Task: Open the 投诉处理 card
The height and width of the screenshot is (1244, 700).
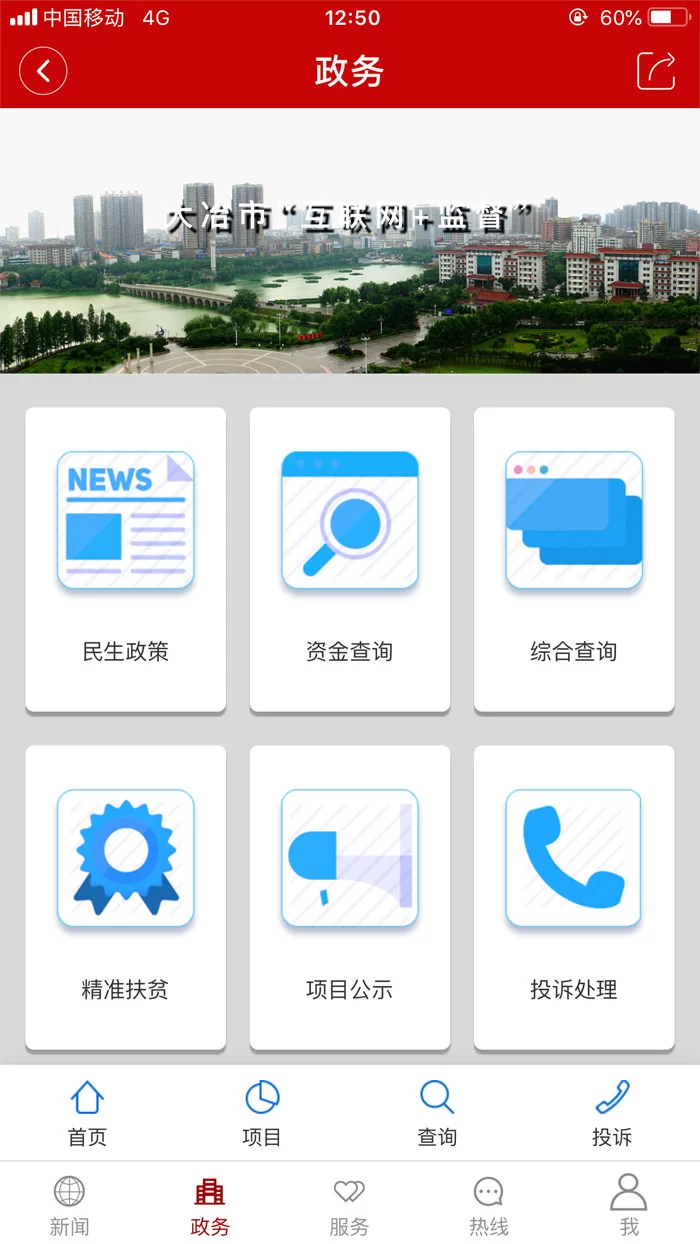Action: [574, 897]
